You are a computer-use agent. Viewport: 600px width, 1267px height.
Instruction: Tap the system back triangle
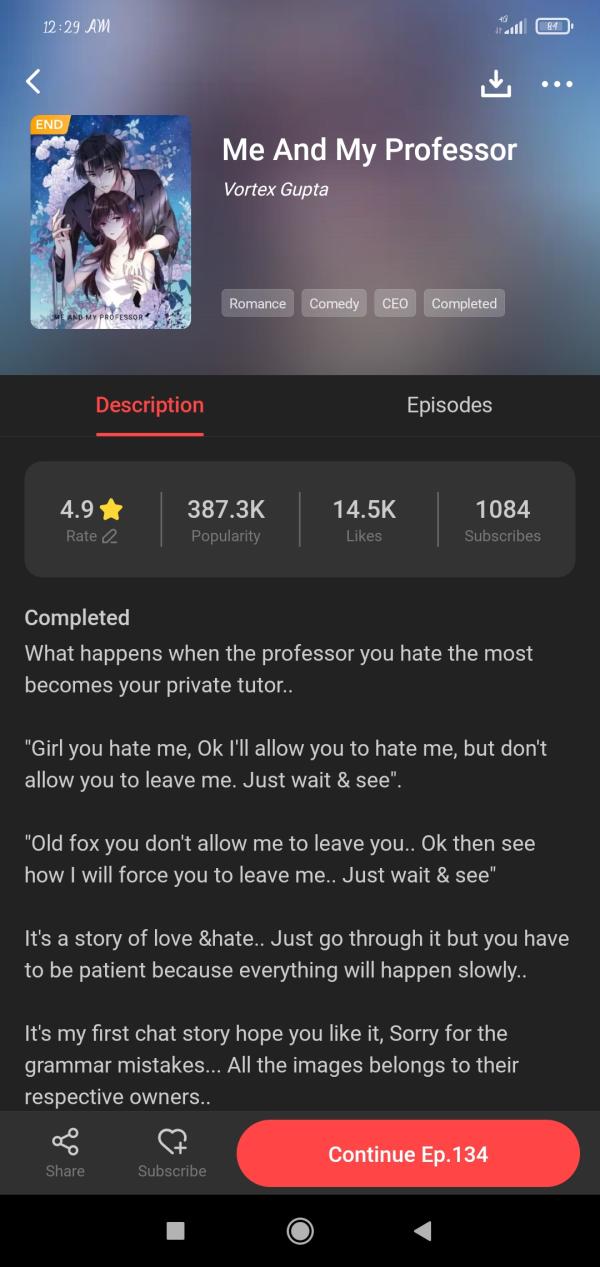pyautogui.click(x=423, y=1231)
